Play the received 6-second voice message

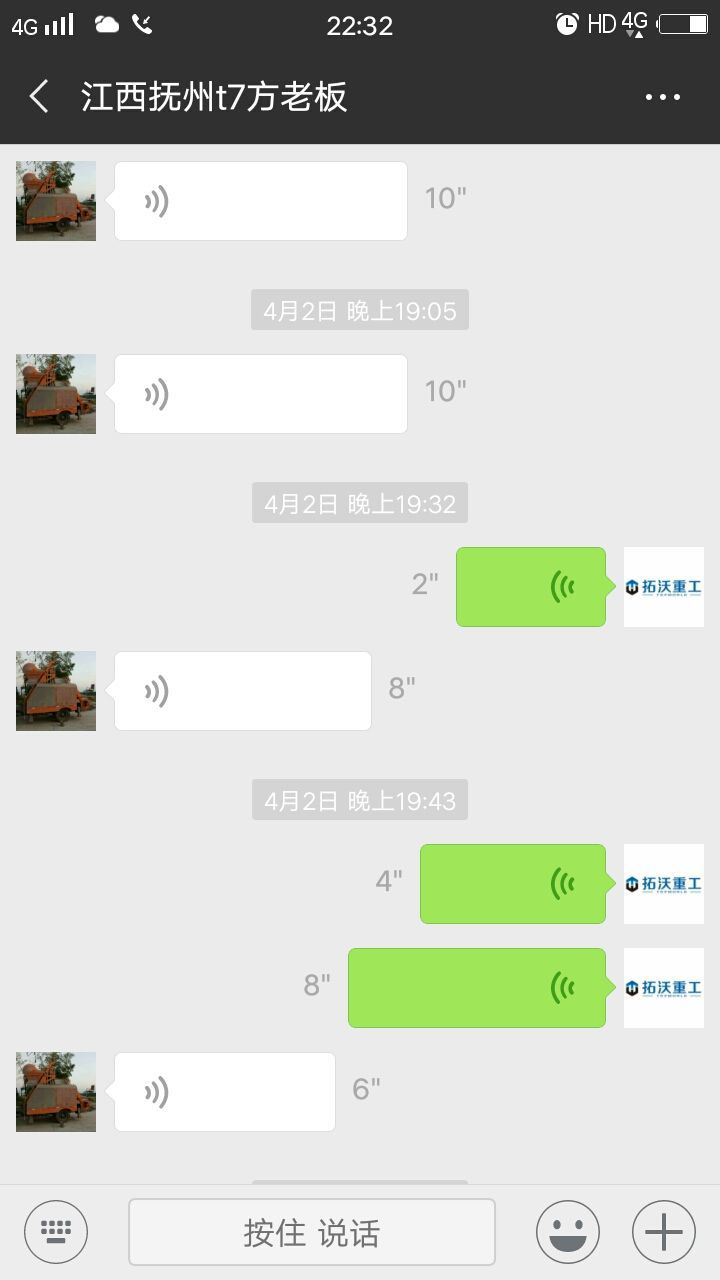[x=224, y=1092]
